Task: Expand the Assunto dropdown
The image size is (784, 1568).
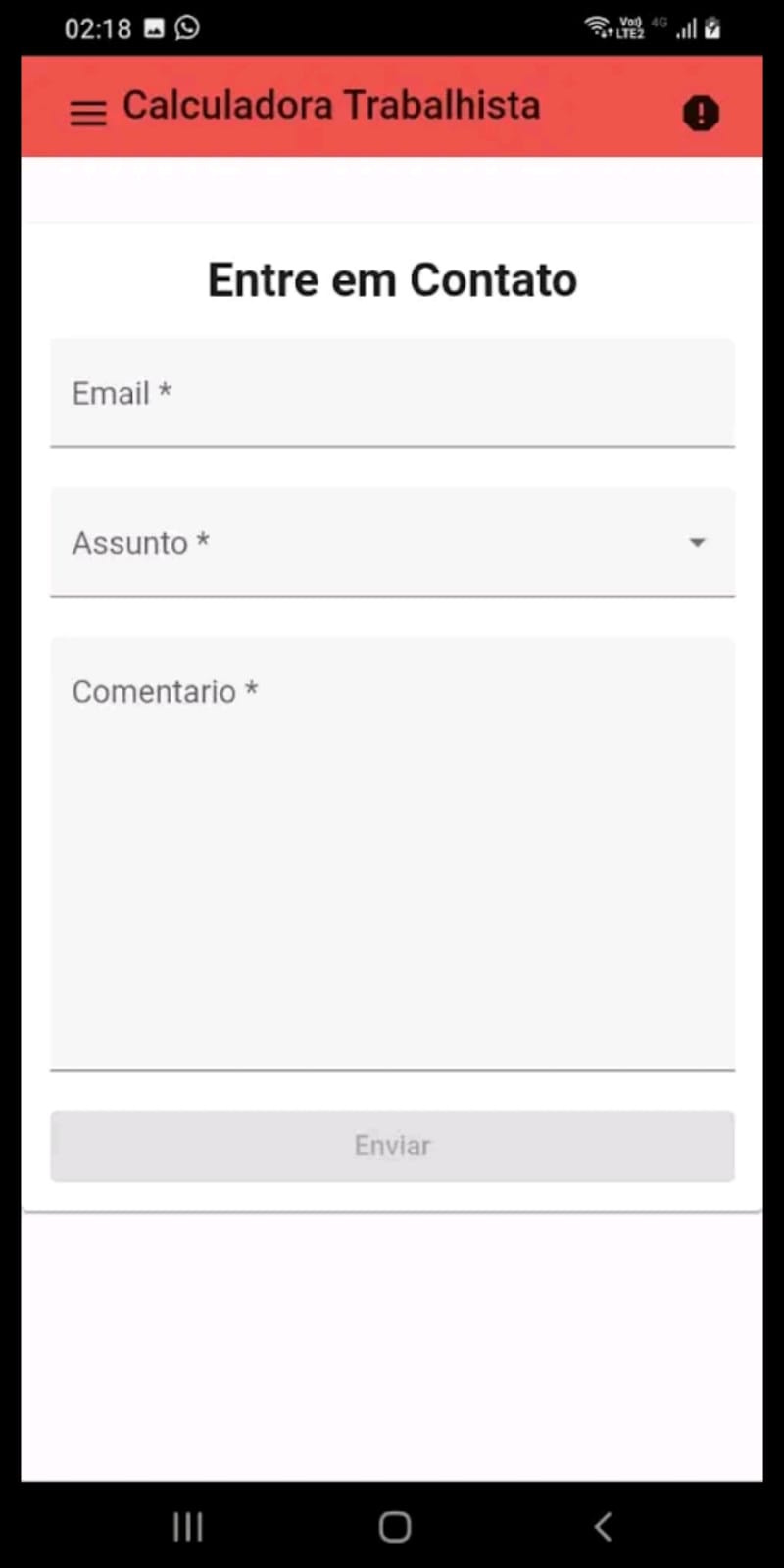Action: click(x=392, y=542)
